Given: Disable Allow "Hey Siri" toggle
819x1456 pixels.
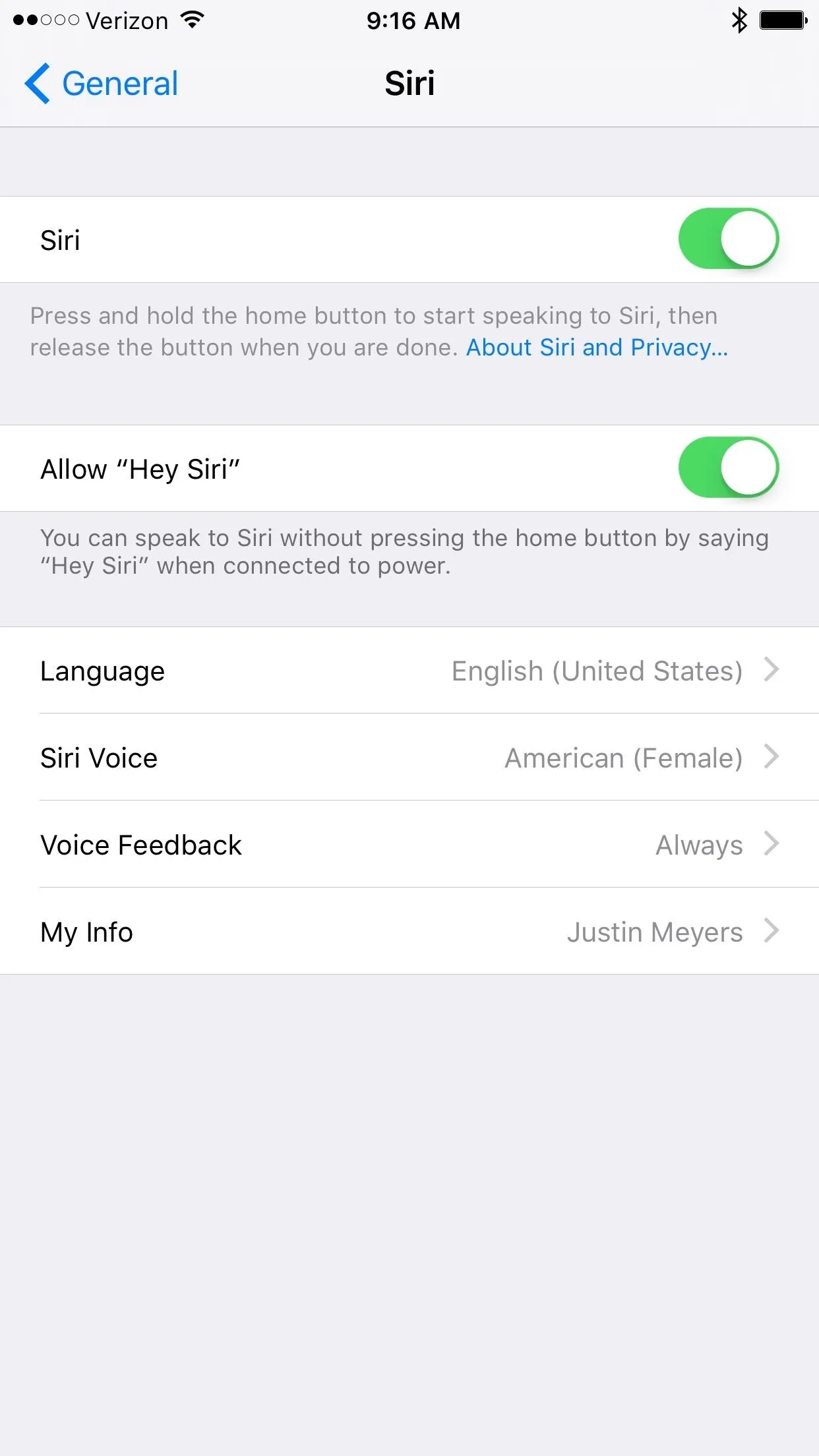Looking at the screenshot, I should 729,468.
